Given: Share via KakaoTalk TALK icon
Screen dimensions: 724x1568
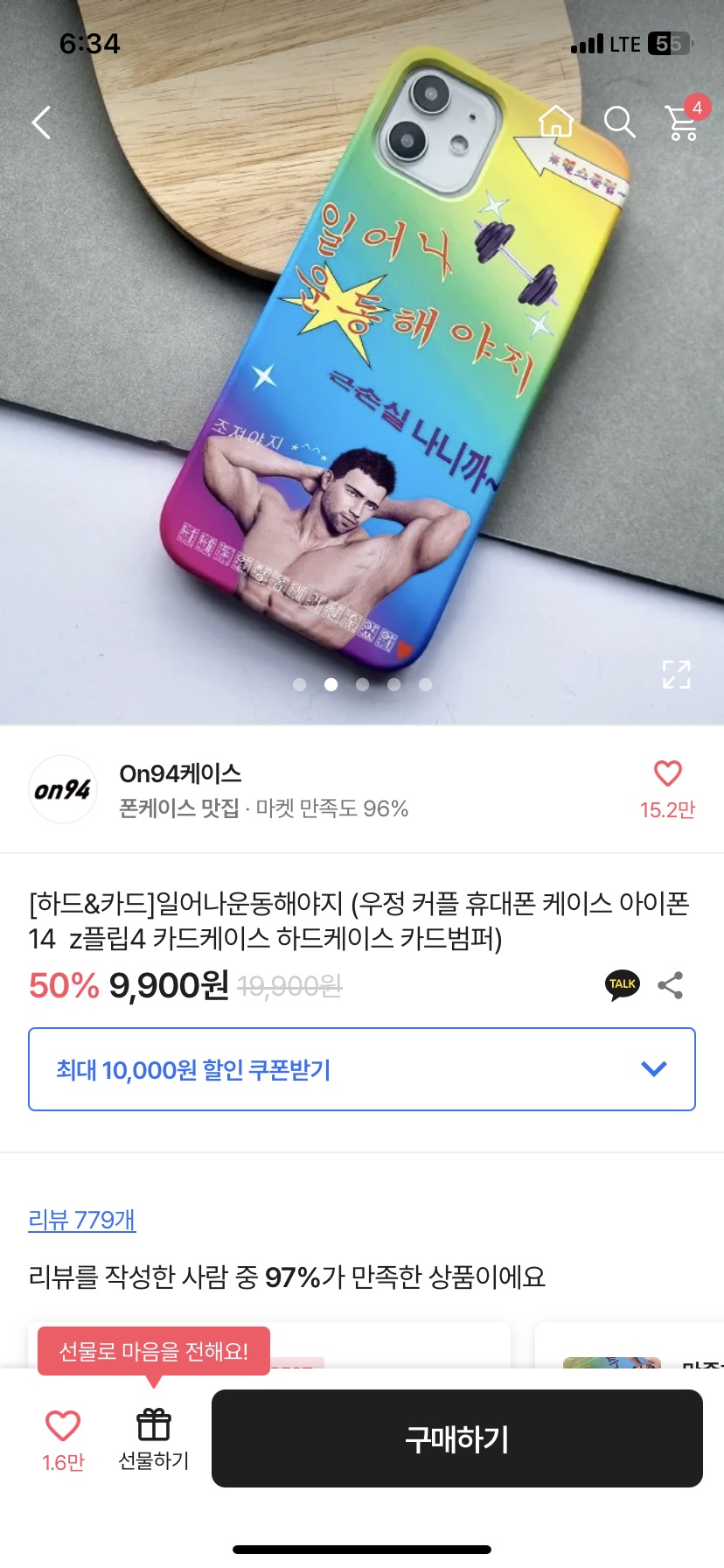Looking at the screenshot, I should [622, 985].
